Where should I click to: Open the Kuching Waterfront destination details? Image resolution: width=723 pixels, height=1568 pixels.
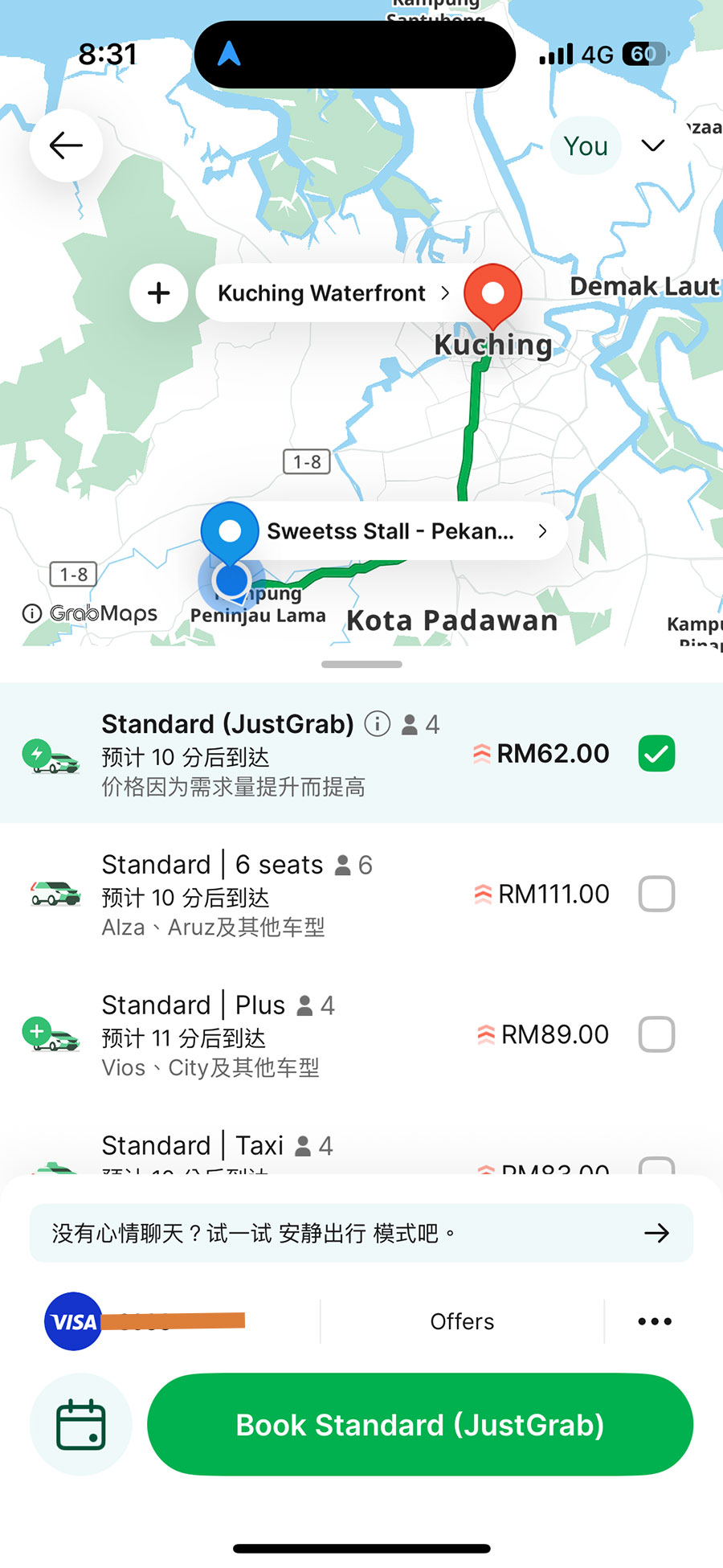(330, 293)
